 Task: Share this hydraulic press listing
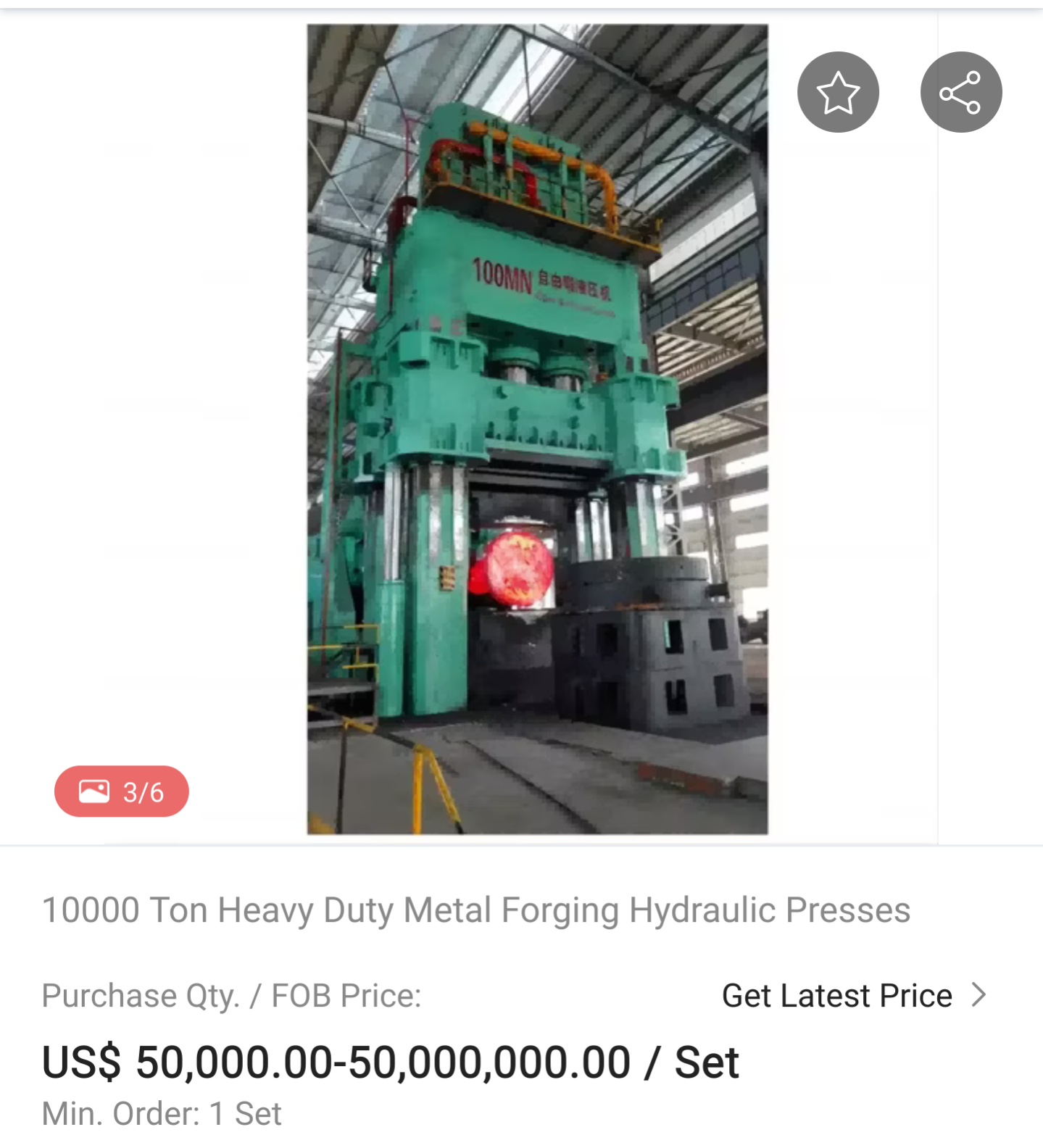pos(961,92)
